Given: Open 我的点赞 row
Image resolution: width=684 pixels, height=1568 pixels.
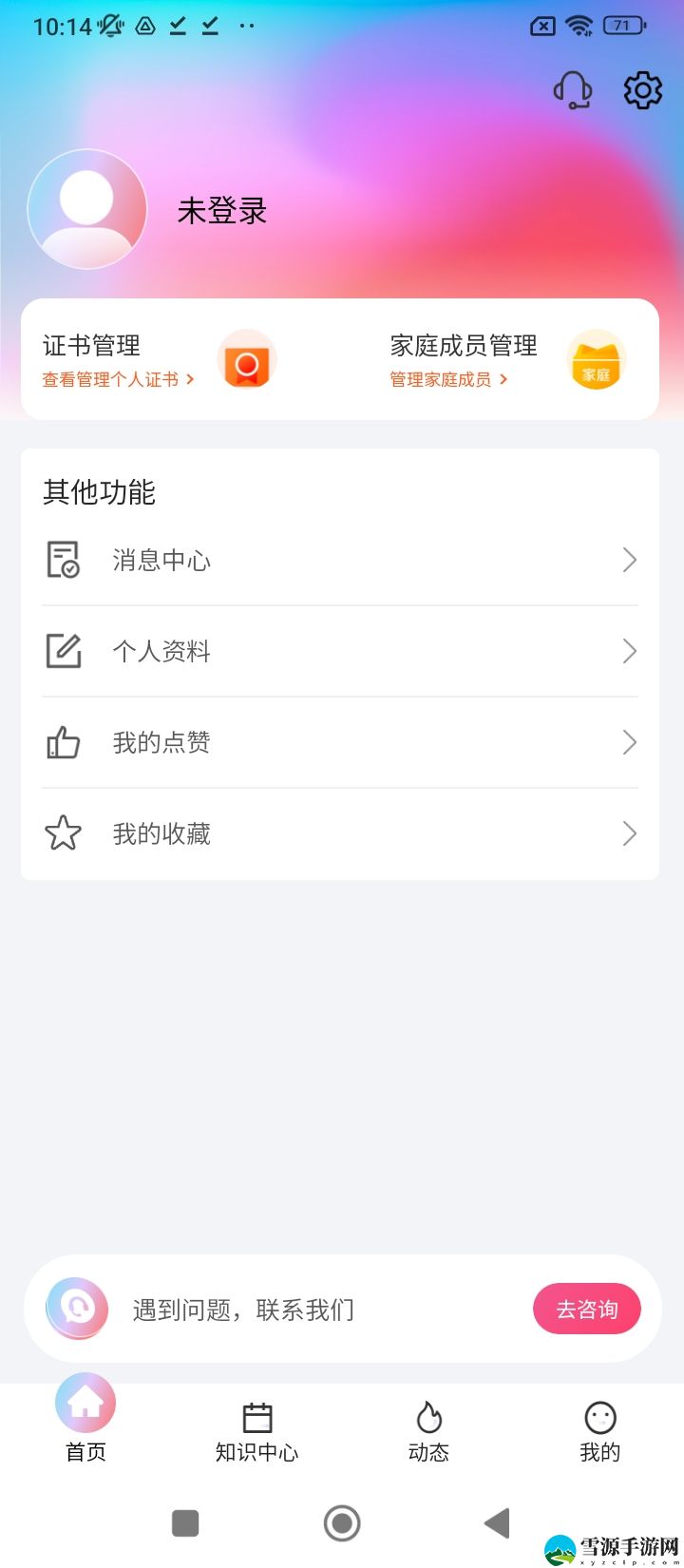Looking at the screenshot, I should click(340, 742).
